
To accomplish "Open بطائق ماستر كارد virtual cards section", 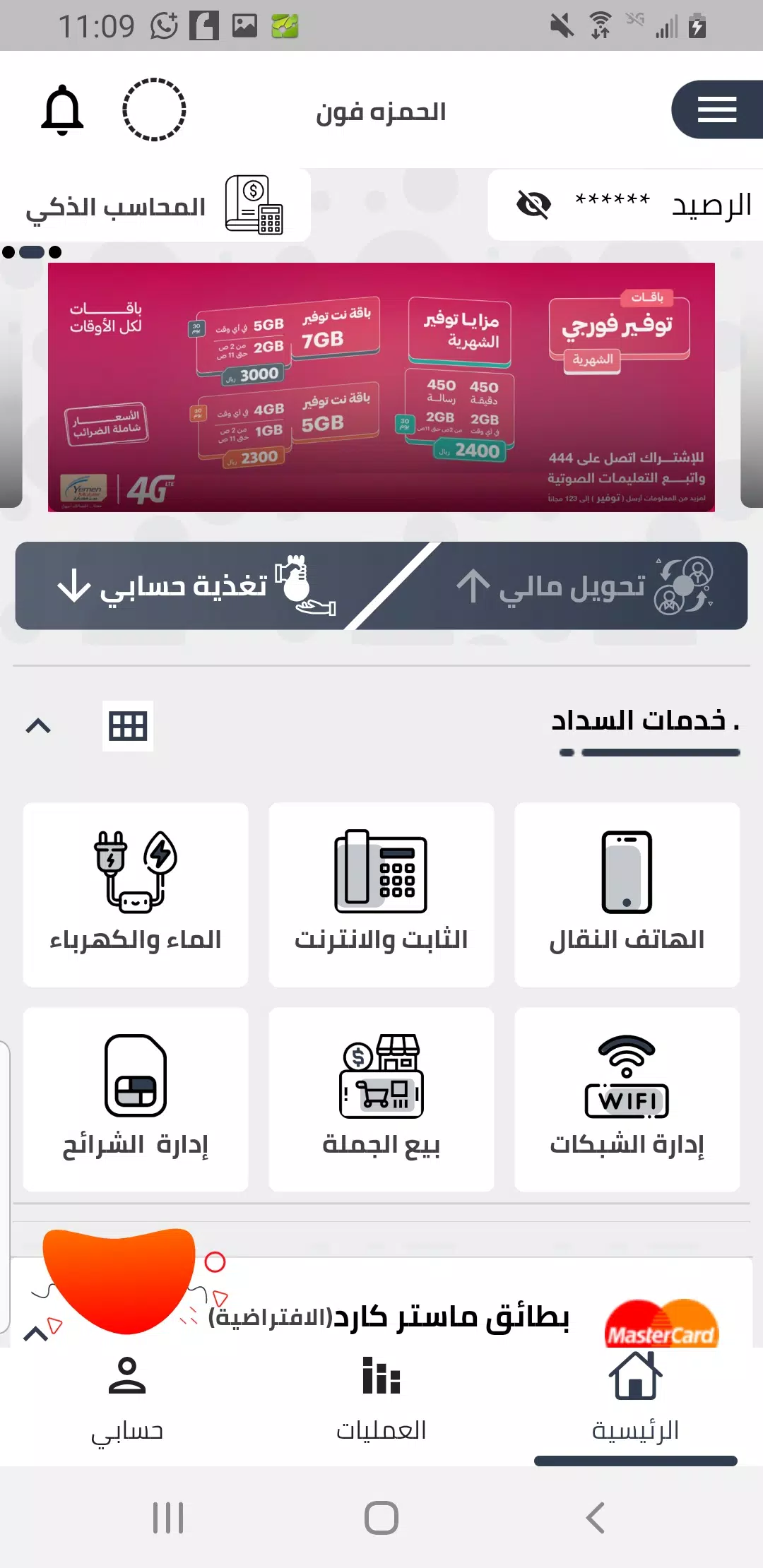I will tap(424, 1315).
